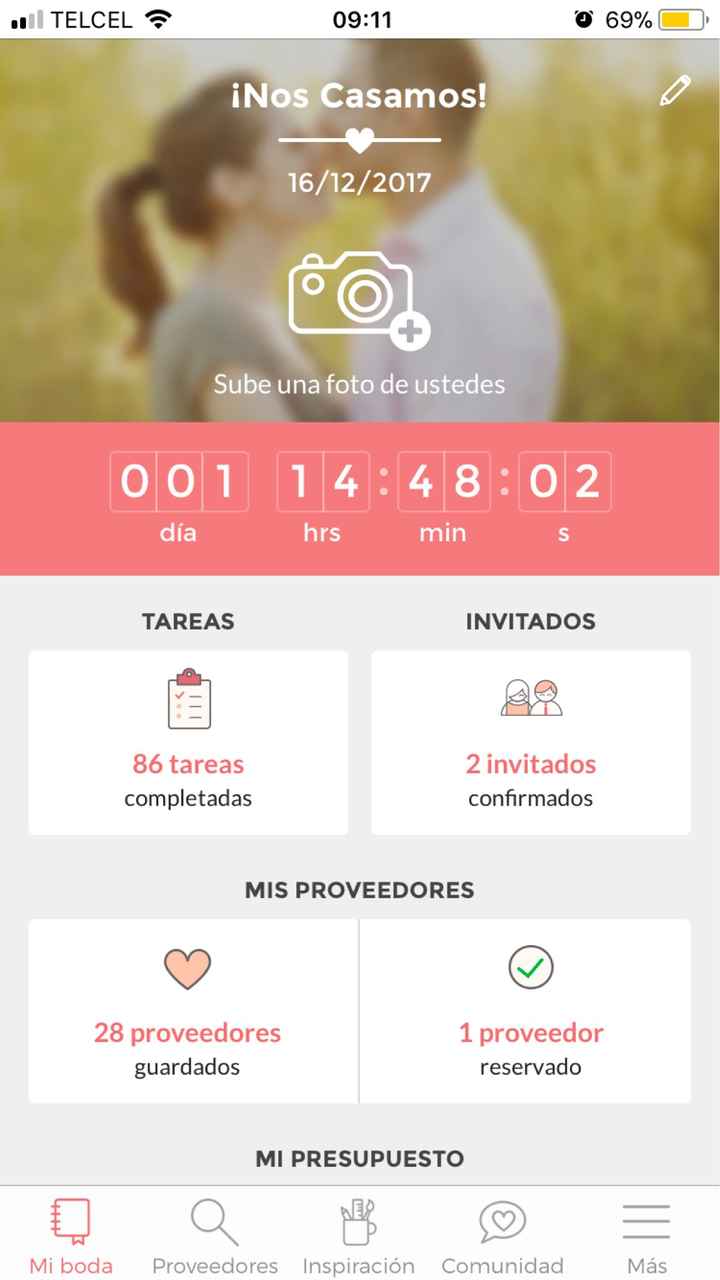This screenshot has width=720, height=1280.
Task: Open the pencil edit icon for wedding details
Action: pos(675,90)
